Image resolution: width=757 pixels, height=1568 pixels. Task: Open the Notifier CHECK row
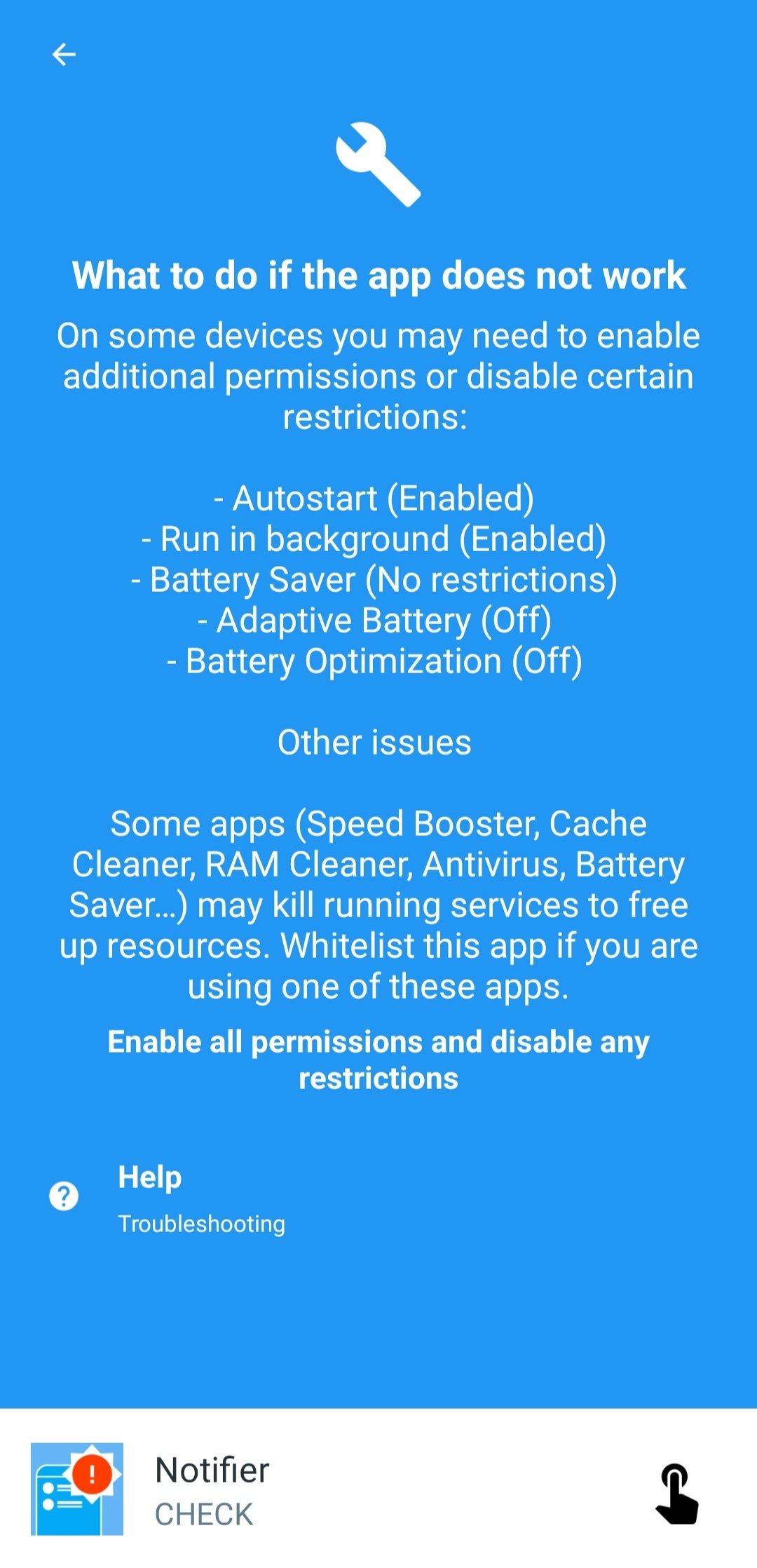(378, 1489)
